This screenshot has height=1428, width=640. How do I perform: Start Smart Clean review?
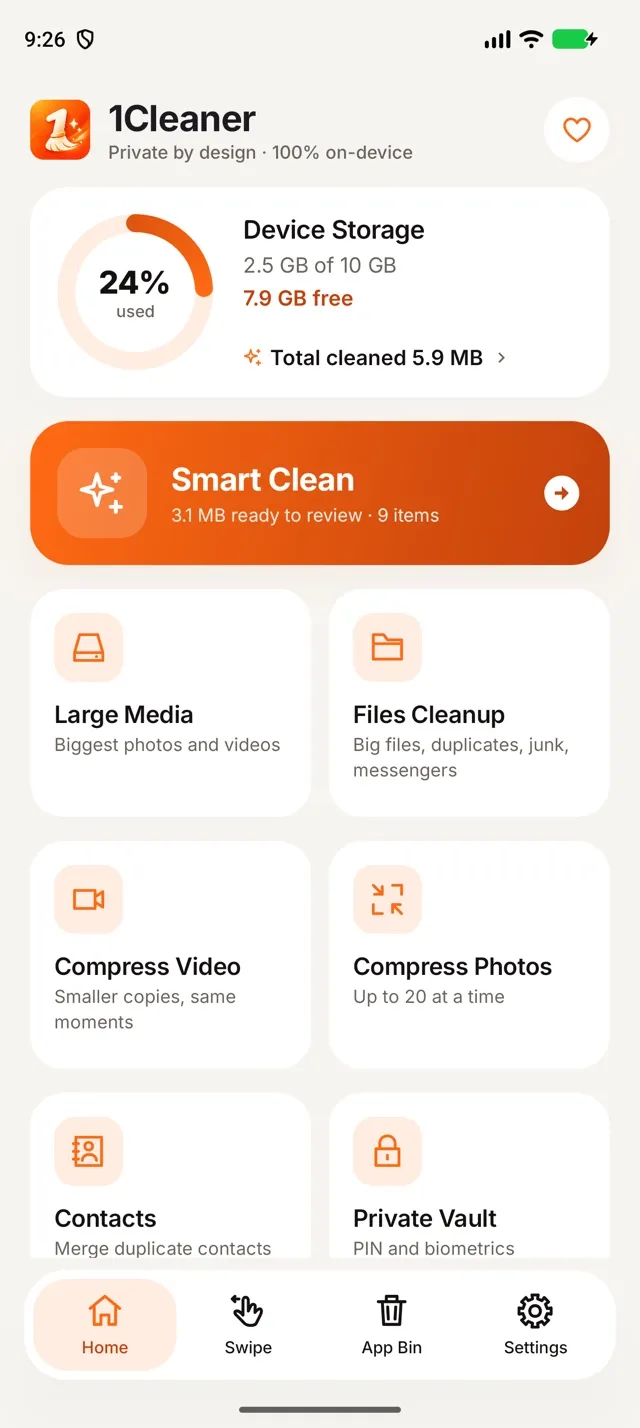[x=320, y=493]
